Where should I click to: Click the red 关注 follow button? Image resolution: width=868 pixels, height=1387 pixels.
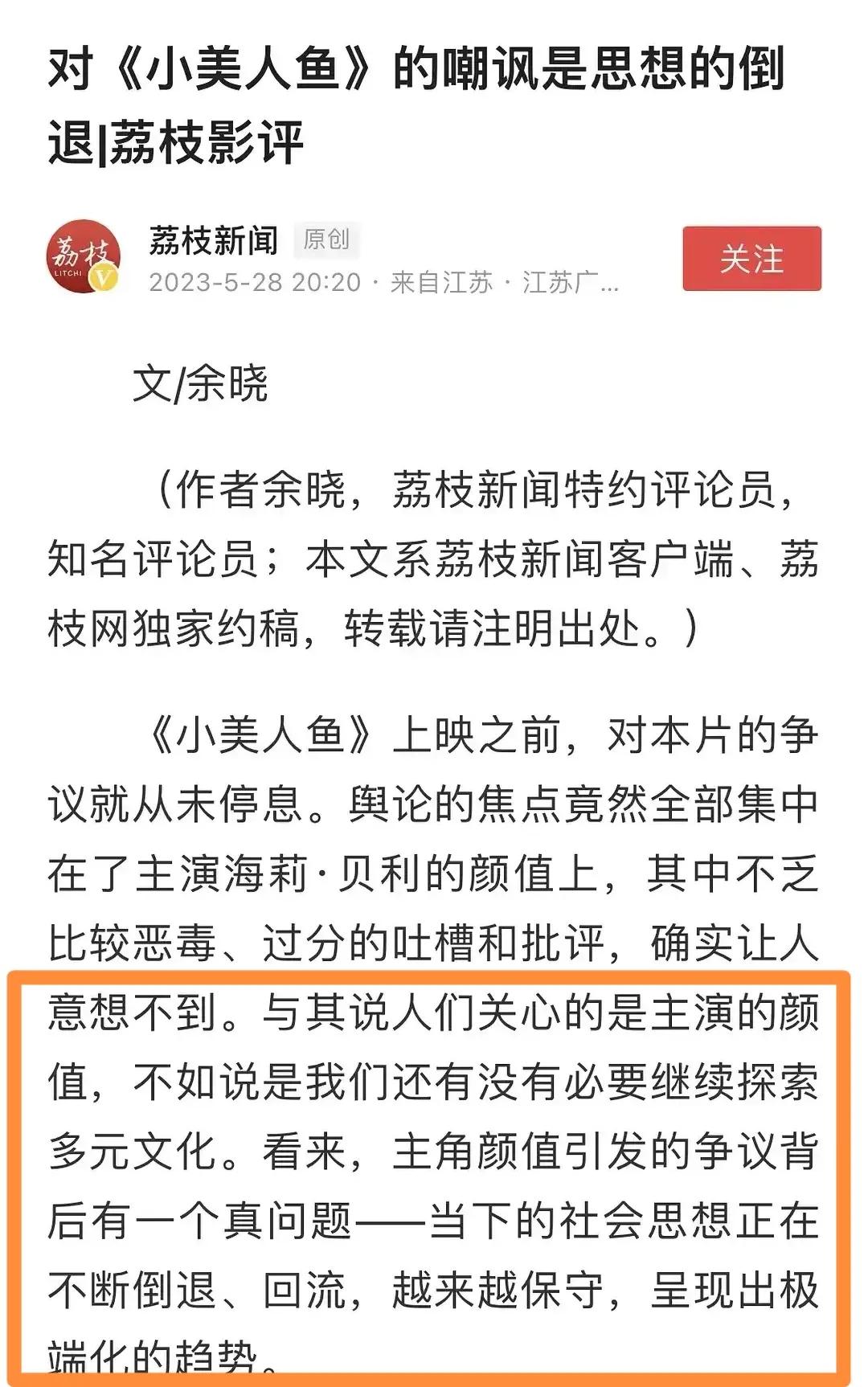pyautogui.click(x=750, y=259)
